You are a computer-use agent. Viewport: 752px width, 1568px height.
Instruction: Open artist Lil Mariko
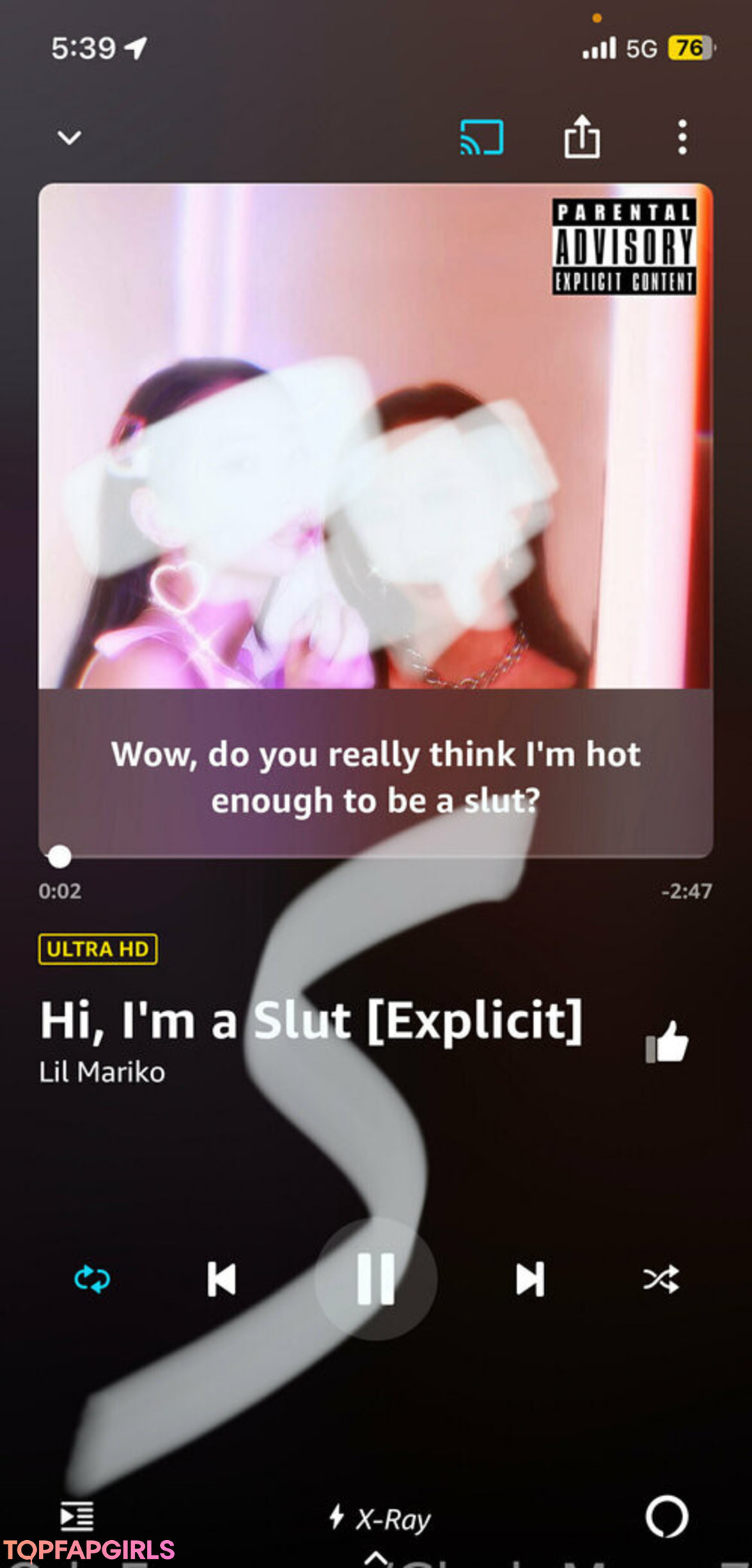point(102,1072)
